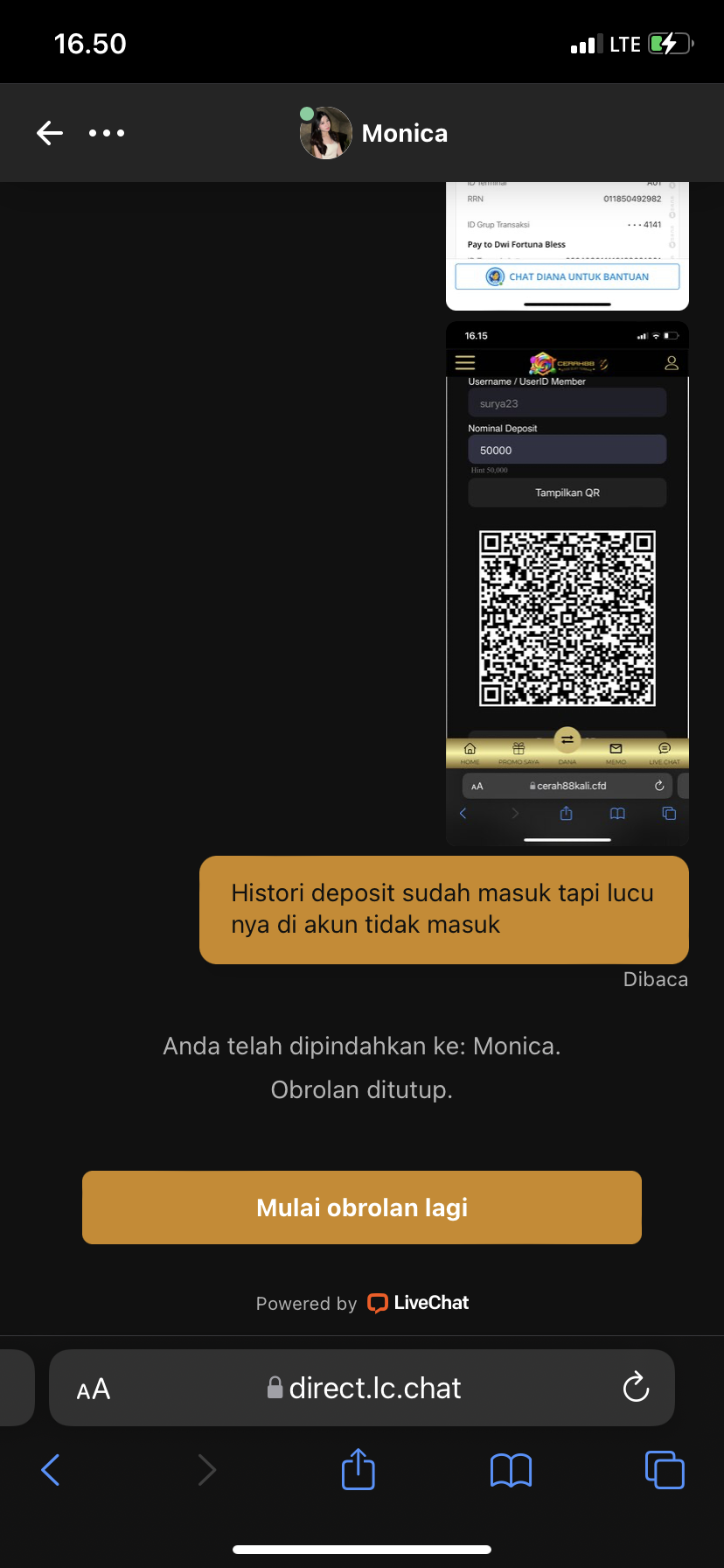Share this page from Safari toolbar

point(359,1469)
